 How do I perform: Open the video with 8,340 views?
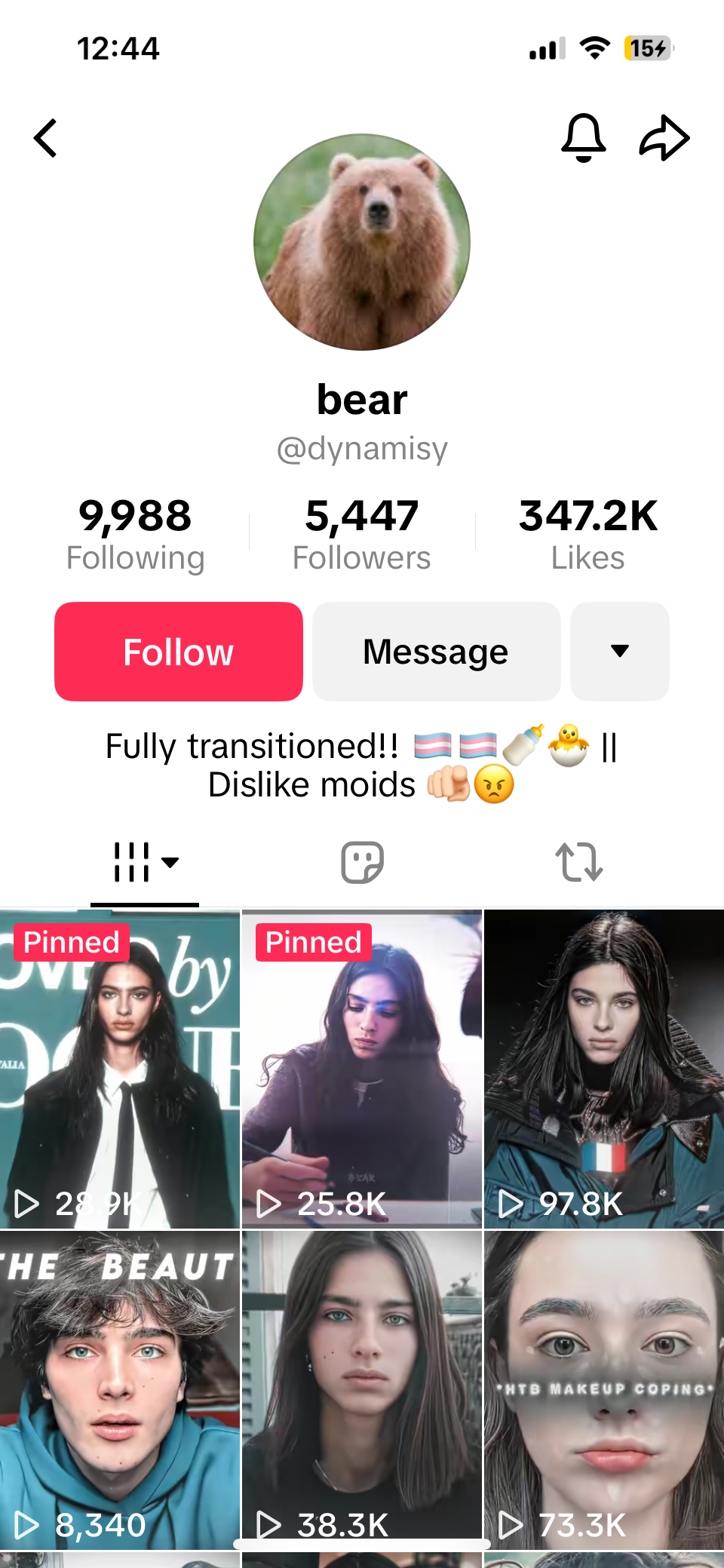click(x=120, y=1390)
